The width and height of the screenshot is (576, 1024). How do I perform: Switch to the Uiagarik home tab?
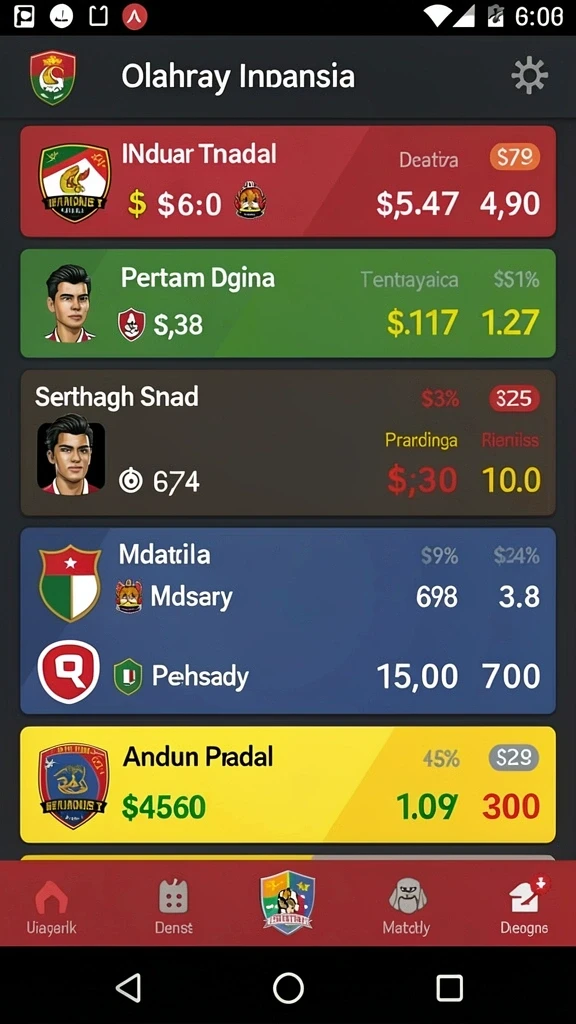tap(51, 906)
